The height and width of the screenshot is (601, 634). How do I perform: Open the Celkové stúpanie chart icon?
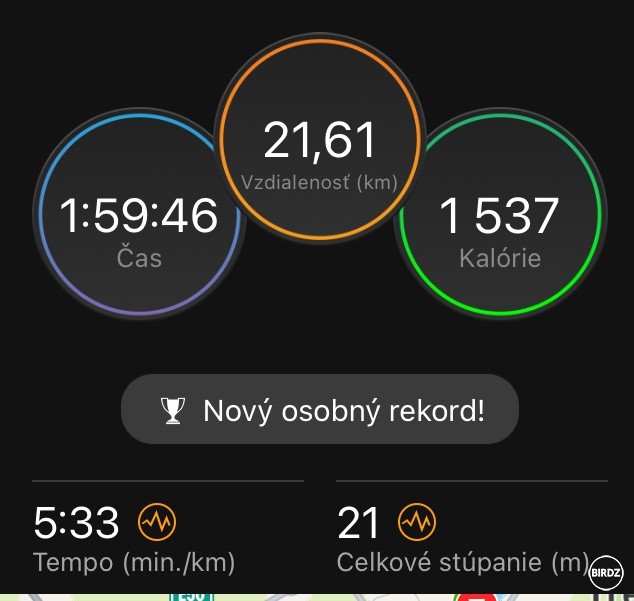(417, 522)
